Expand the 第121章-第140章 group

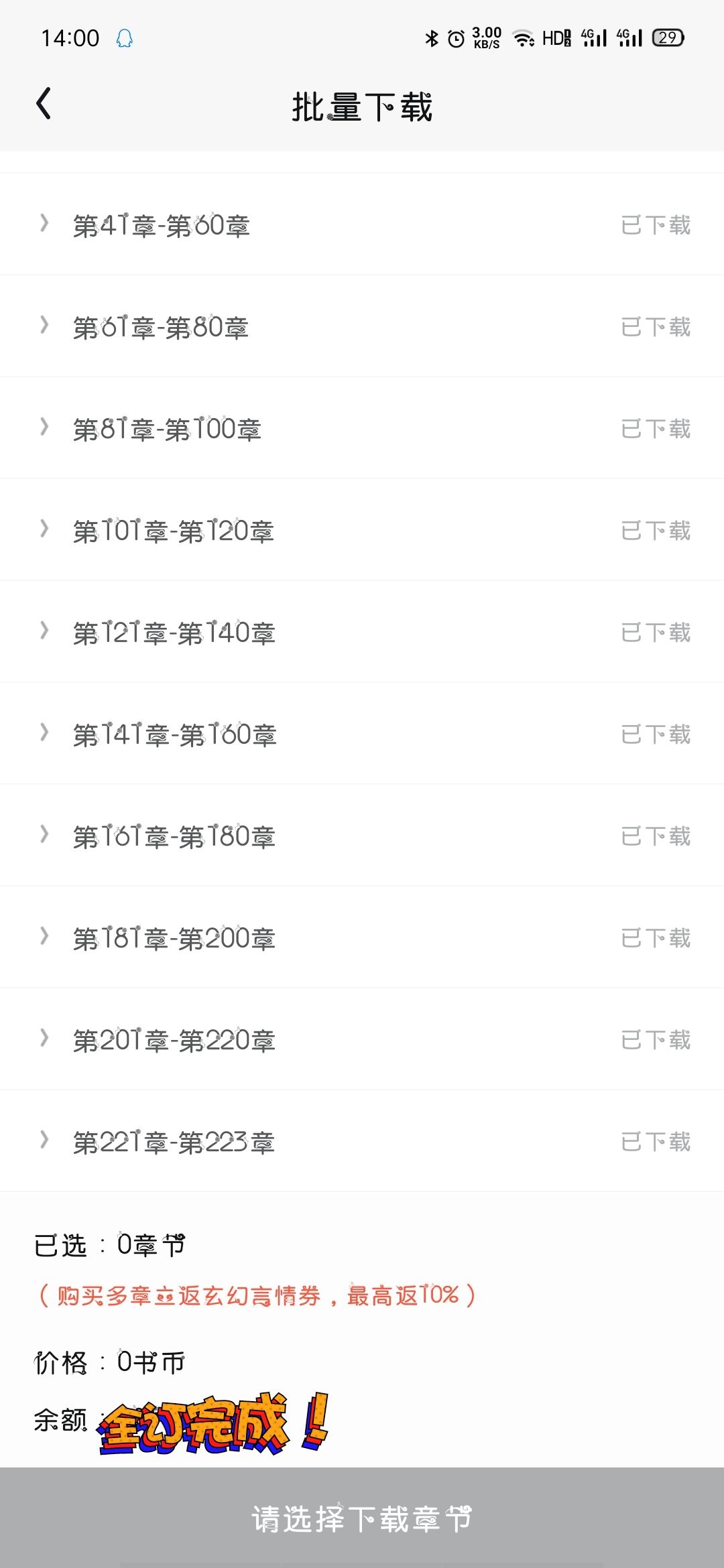coord(44,631)
